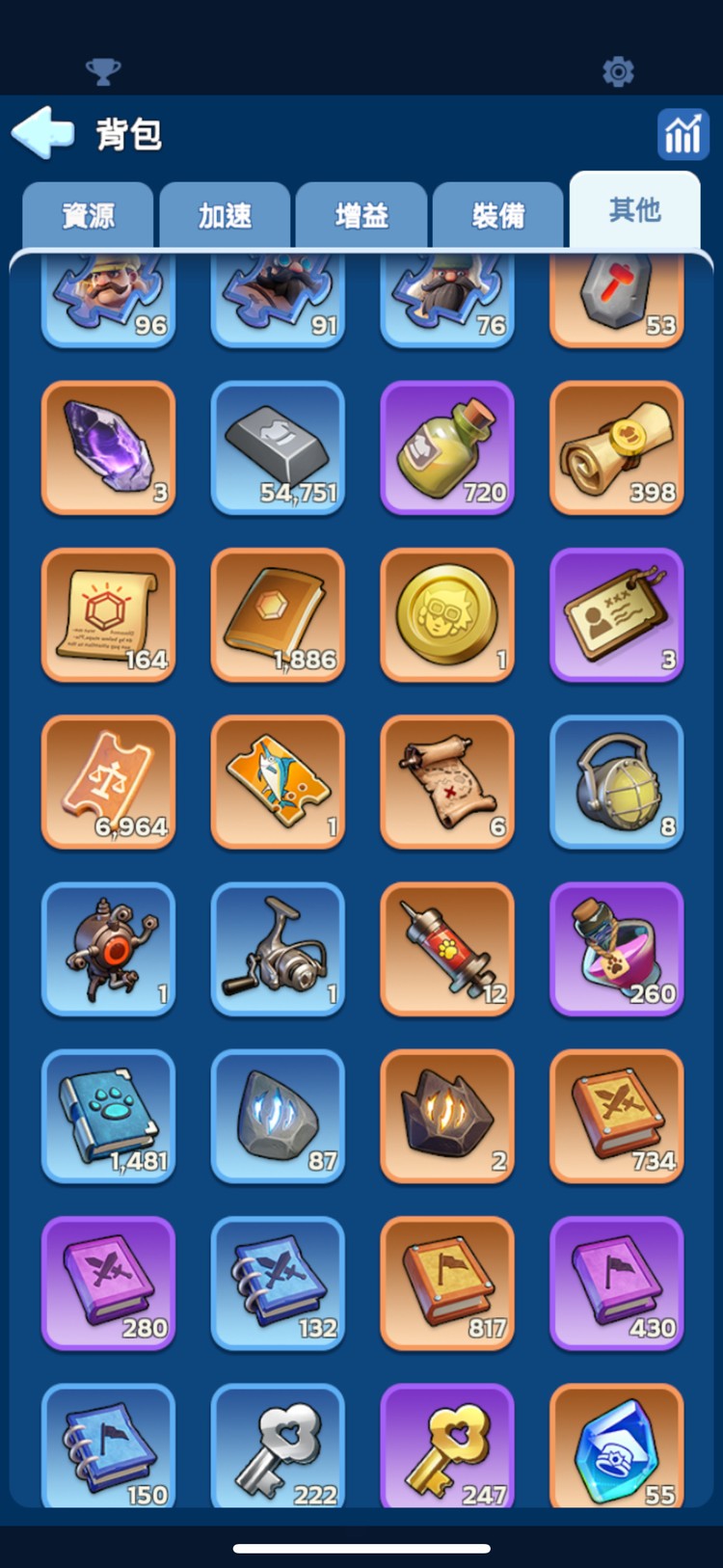Switch to the 資源 tab
This screenshot has width=723, height=1568.
(x=88, y=215)
